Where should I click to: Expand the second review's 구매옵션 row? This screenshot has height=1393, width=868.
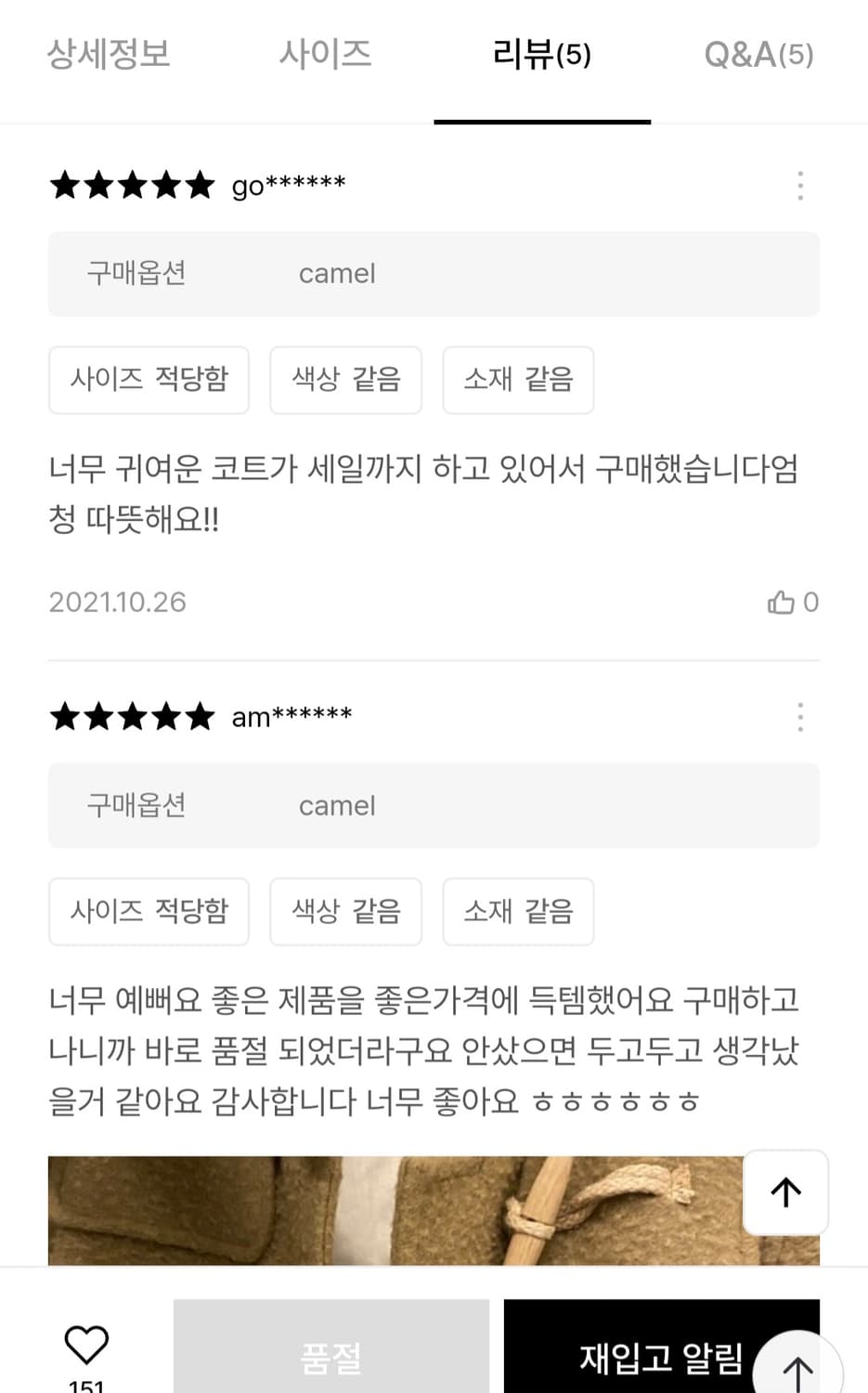(434, 806)
